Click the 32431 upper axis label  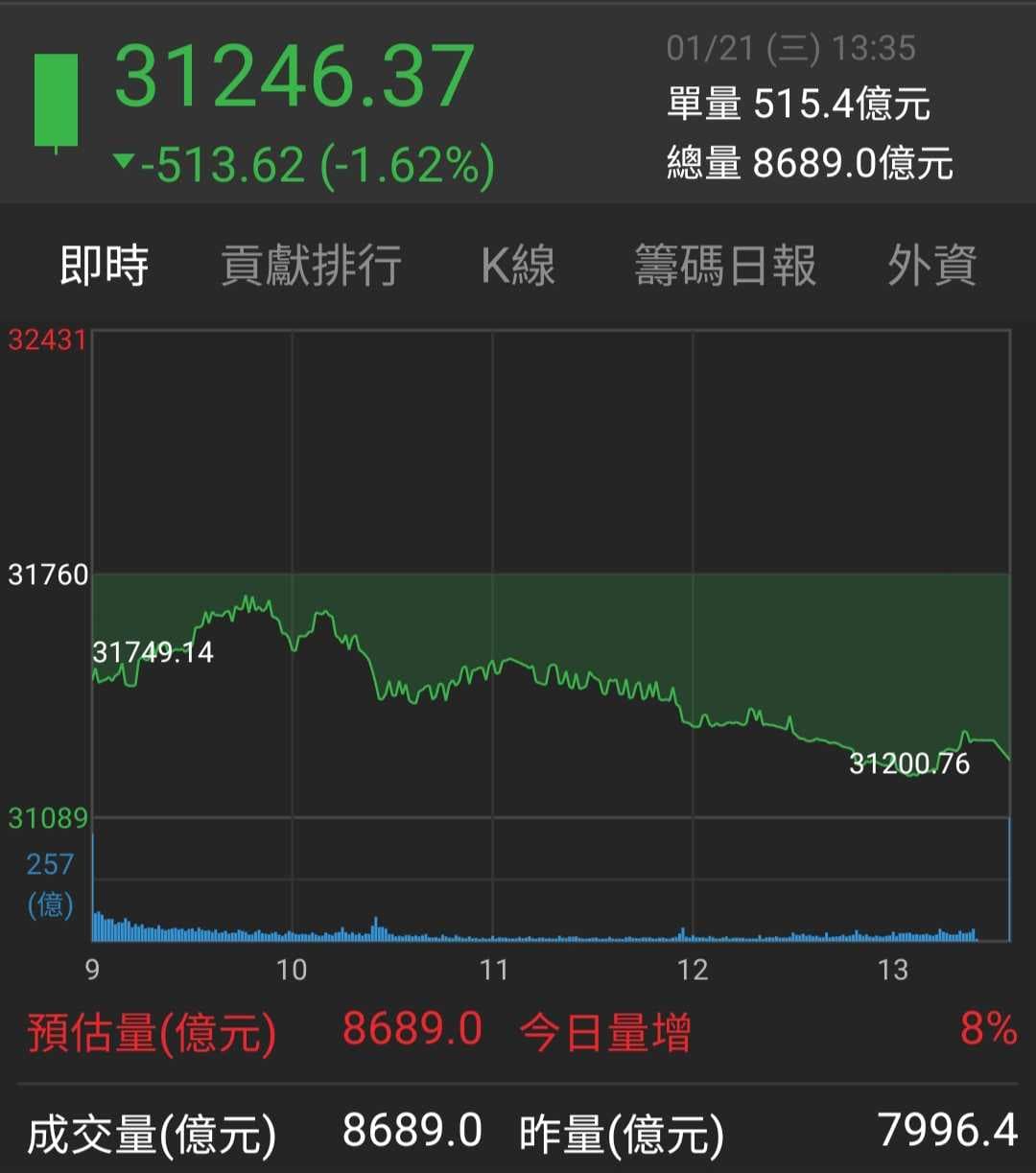click(x=48, y=338)
